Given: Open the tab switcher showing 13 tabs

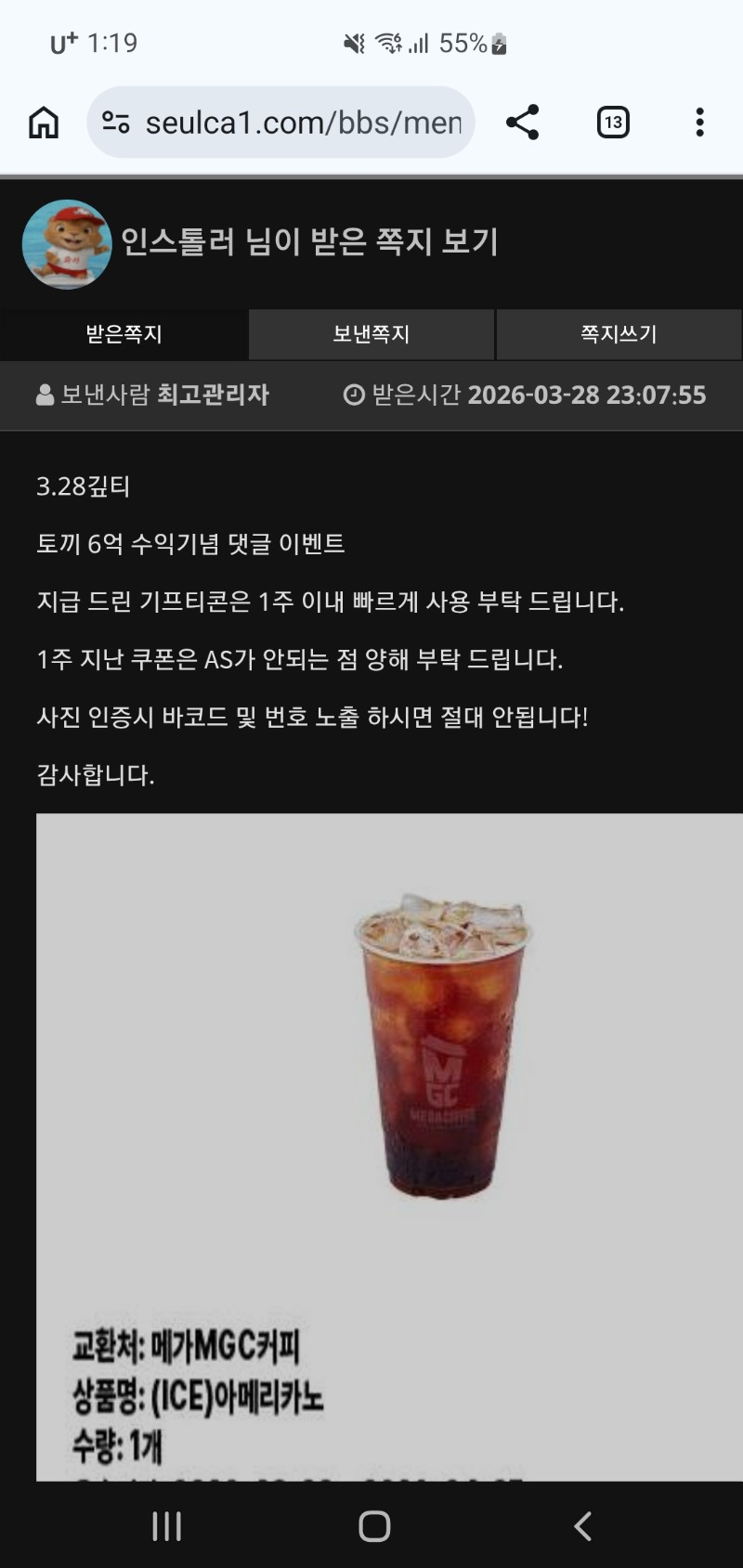Looking at the screenshot, I should point(612,123).
